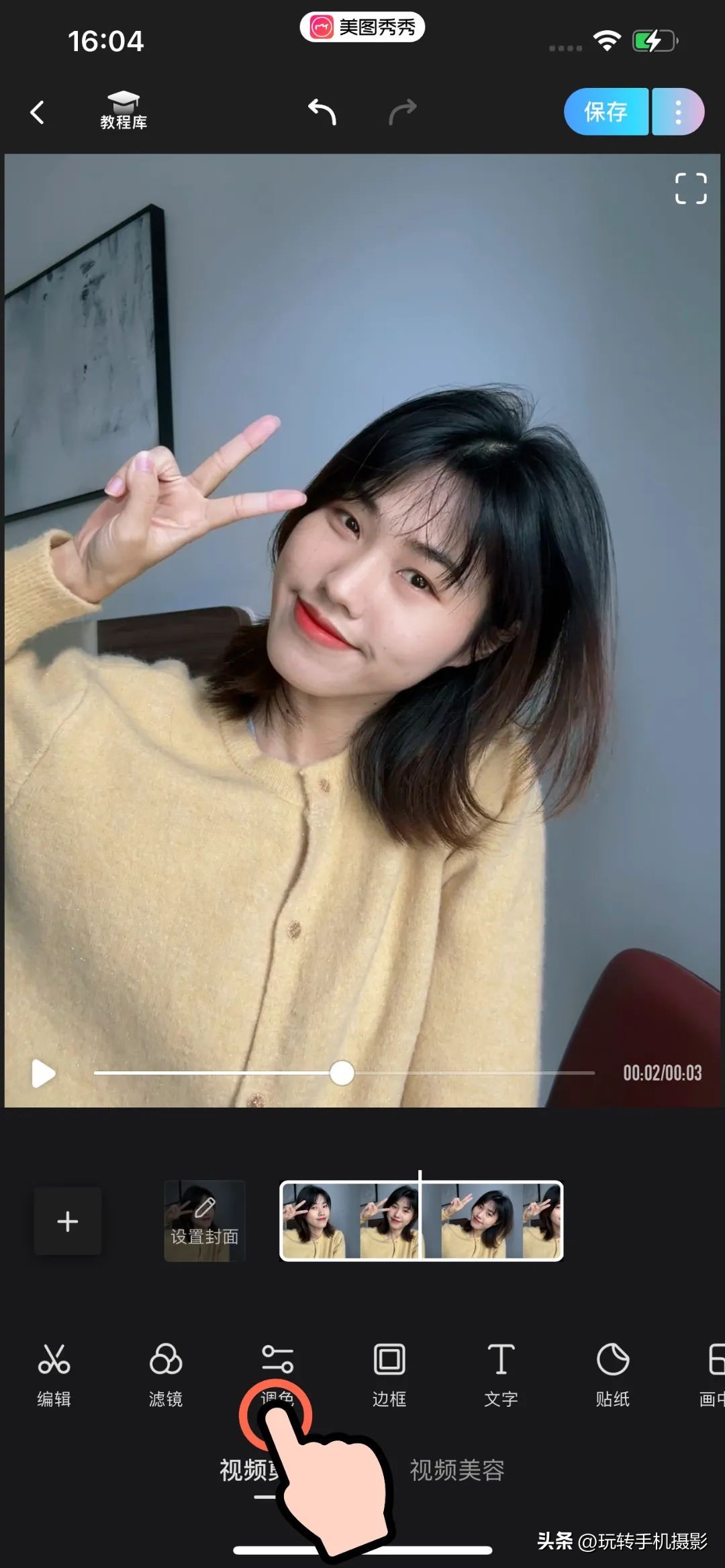
Task: Go back using the top-left arrow
Action: (38, 112)
